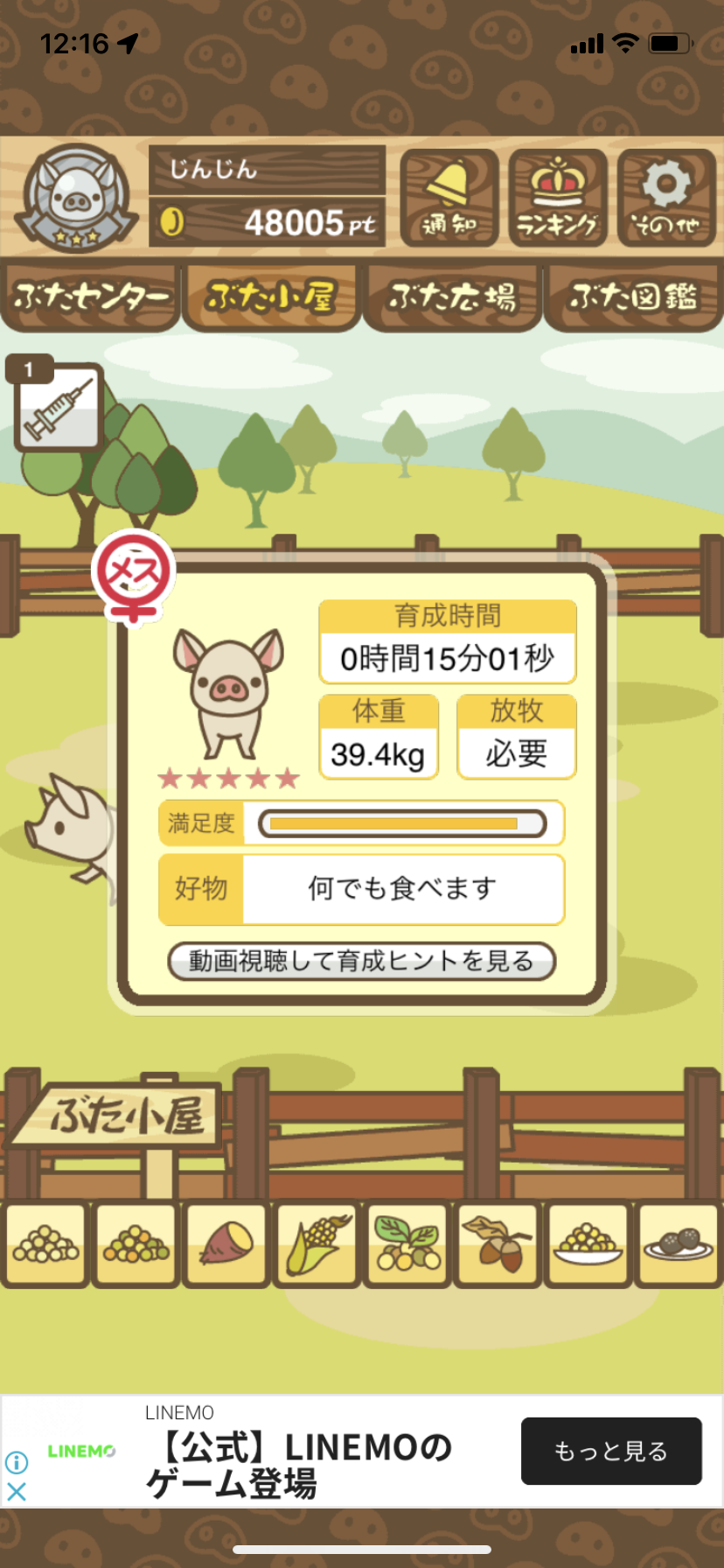
Task: Switch to the ぶた図鑑 tab
Action: 633,297
